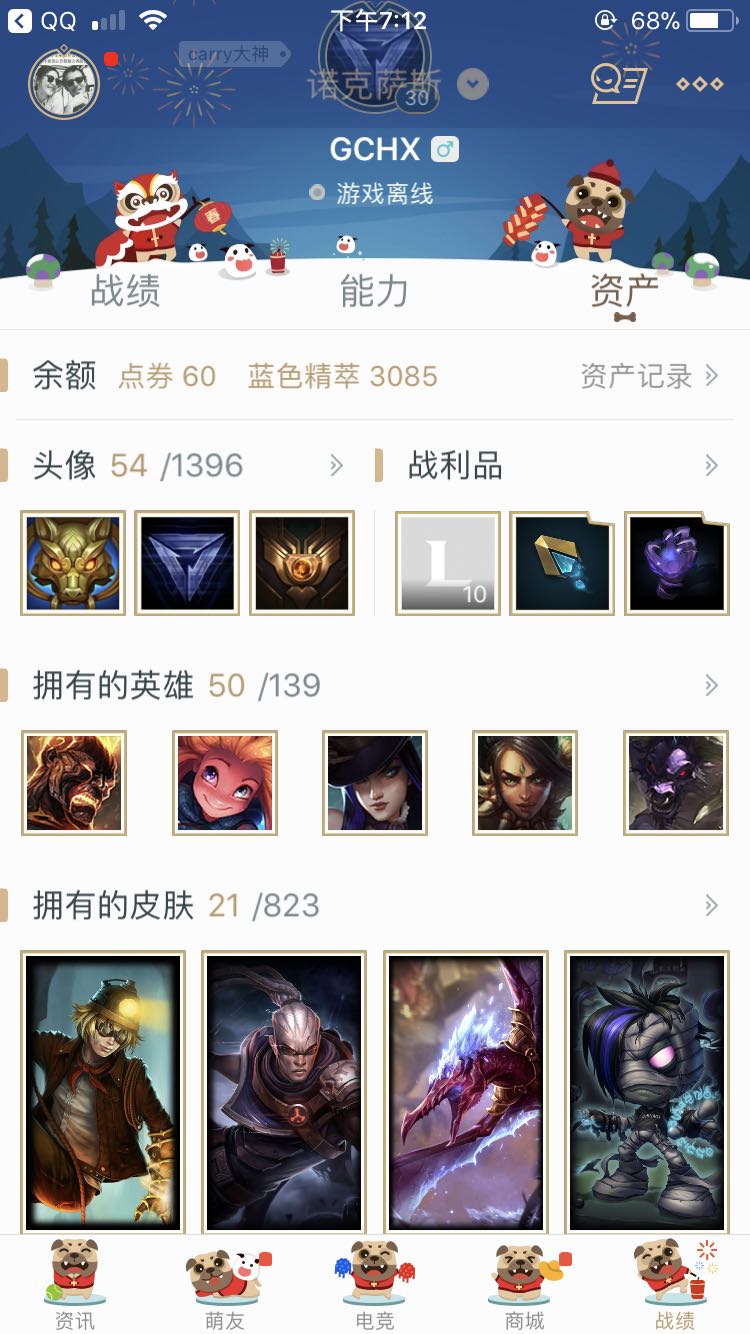Viewport: 750px width, 1334px height.
Task: Go to the 商城 store tab
Action: (x=525, y=1286)
